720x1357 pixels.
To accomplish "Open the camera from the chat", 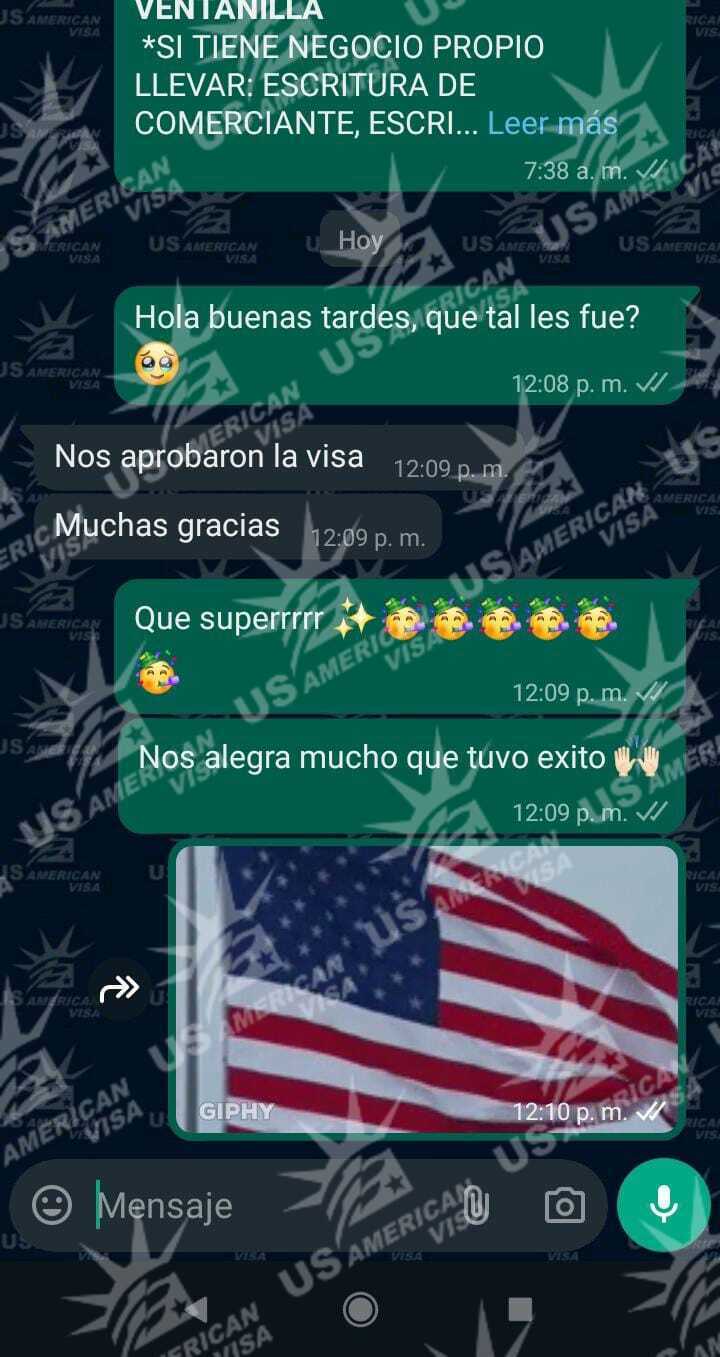I will click(564, 1205).
